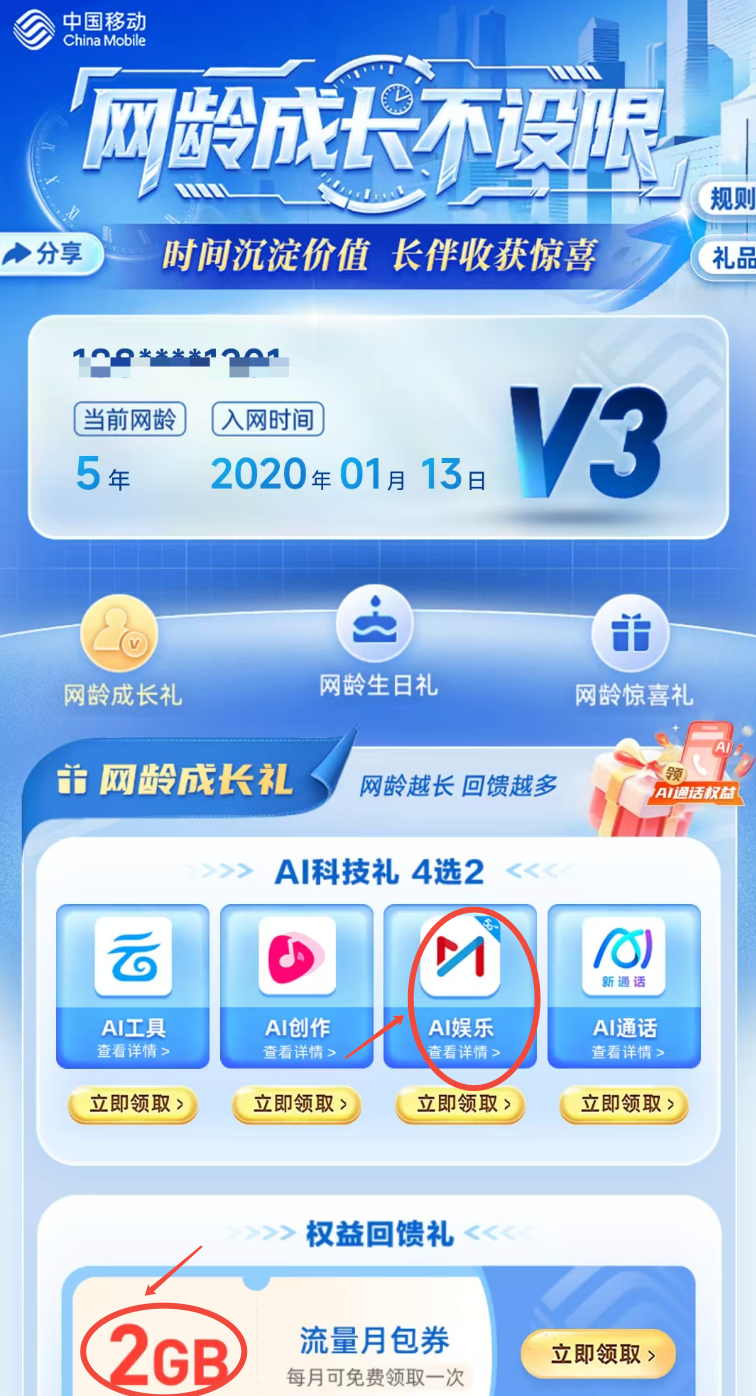Switch to 网龄生日礼 section

point(377,643)
